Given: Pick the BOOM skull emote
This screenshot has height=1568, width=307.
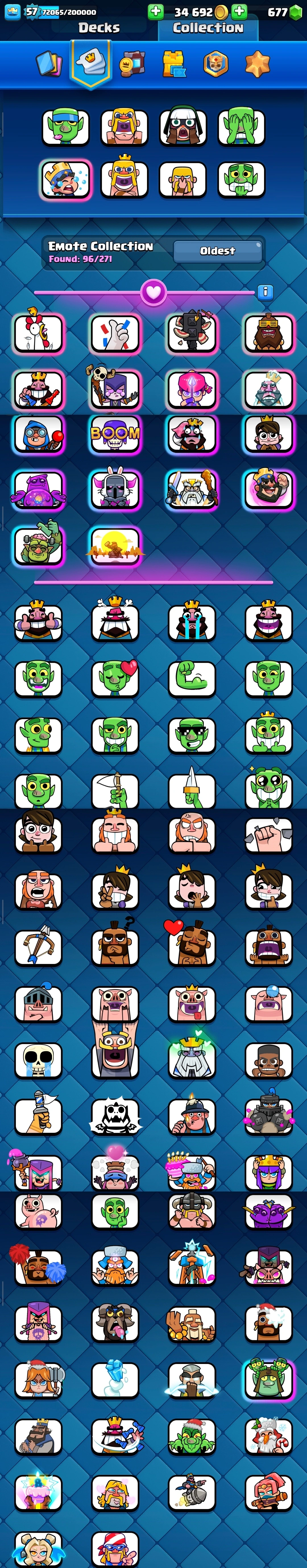Looking at the screenshot, I should pos(115,433).
